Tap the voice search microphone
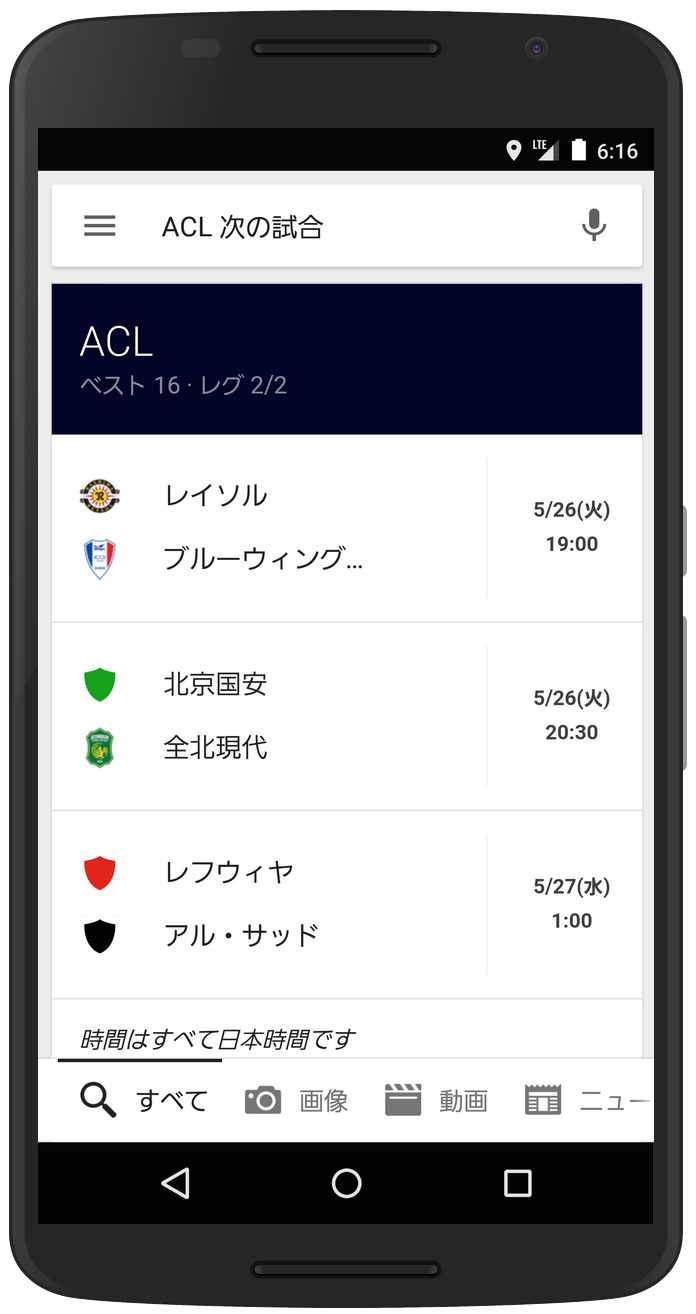696x1314 pixels. pos(594,226)
